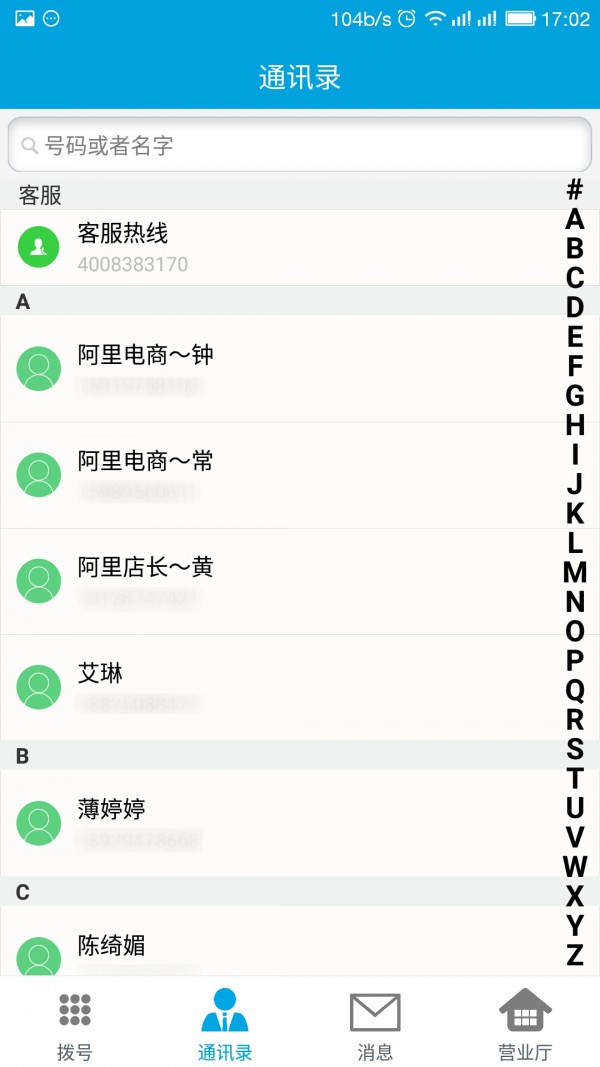Switch to the 拨号 tab

[75, 1024]
